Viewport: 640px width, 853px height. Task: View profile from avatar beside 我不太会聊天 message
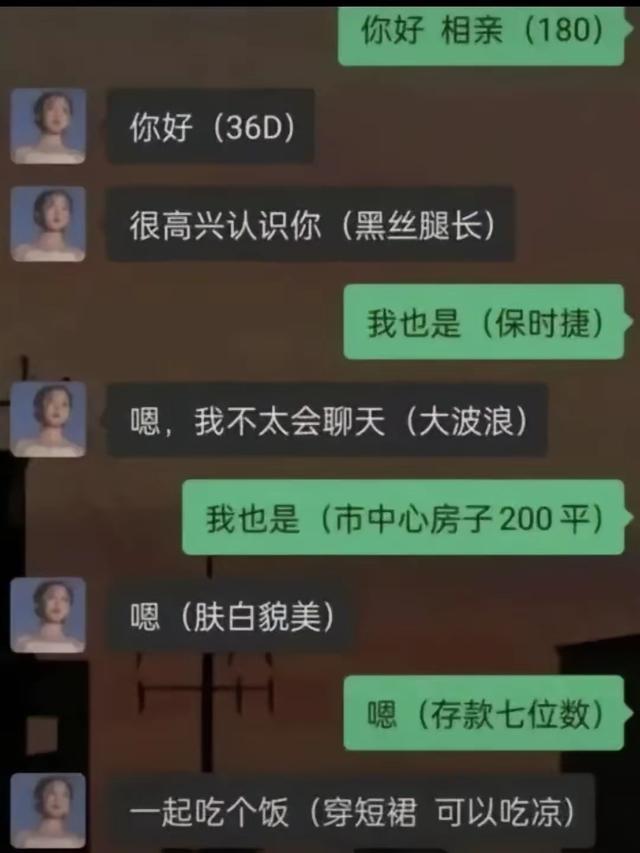[48, 419]
